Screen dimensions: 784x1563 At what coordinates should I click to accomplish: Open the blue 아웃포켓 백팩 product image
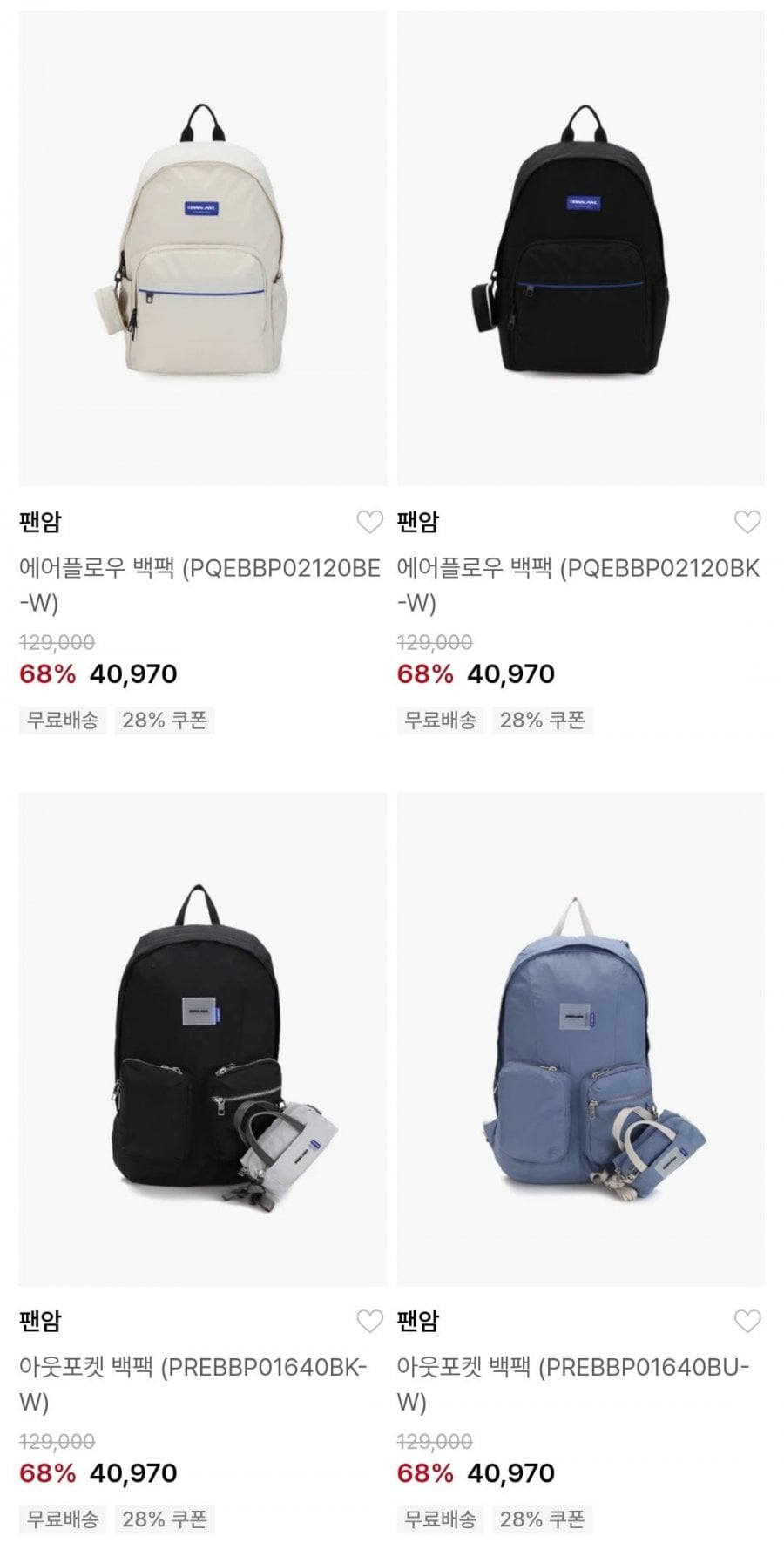pos(580,1039)
